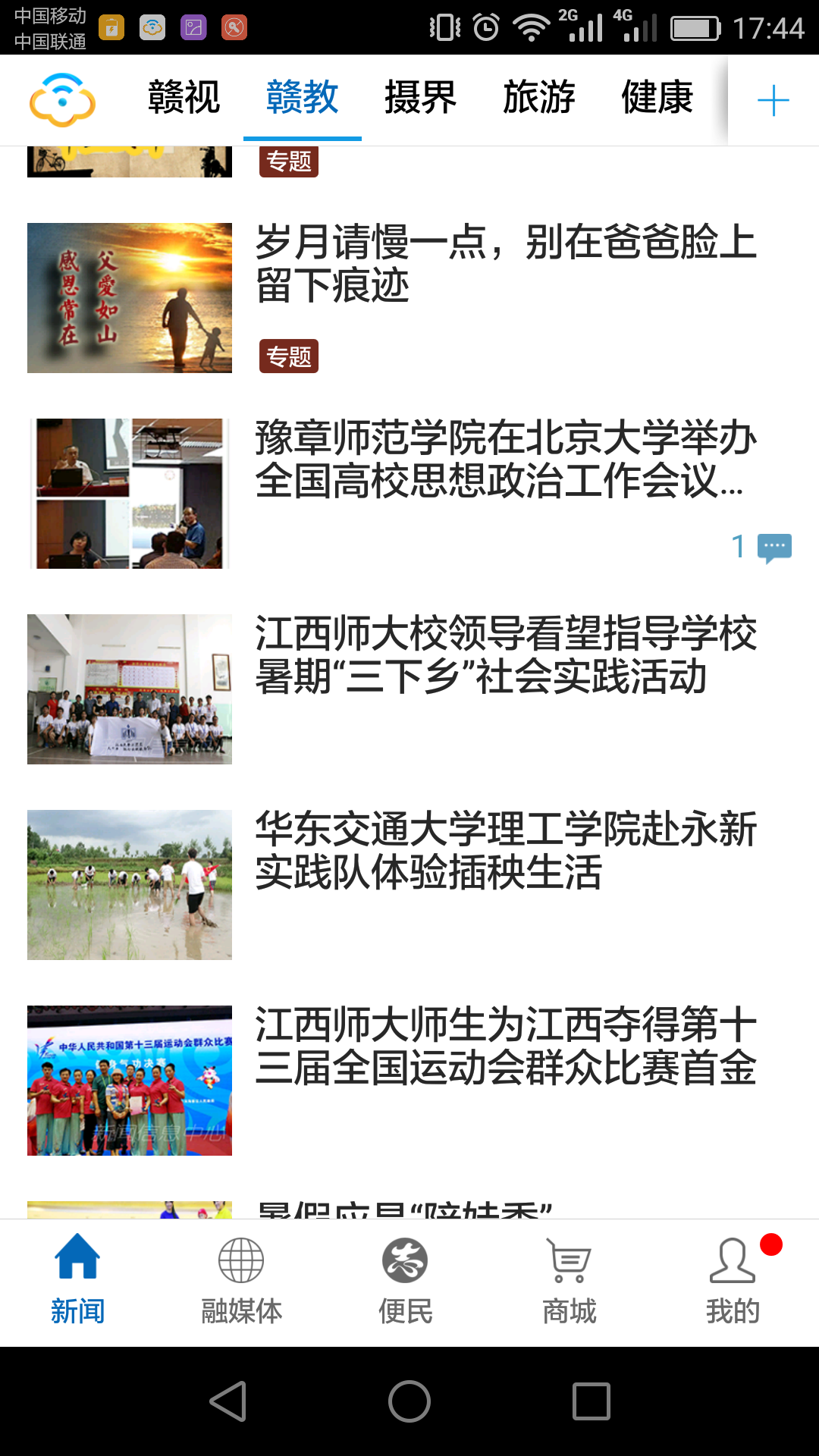The width and height of the screenshot is (819, 1456).
Task: Tap the cloud logo icon at top left
Action: [x=62, y=99]
